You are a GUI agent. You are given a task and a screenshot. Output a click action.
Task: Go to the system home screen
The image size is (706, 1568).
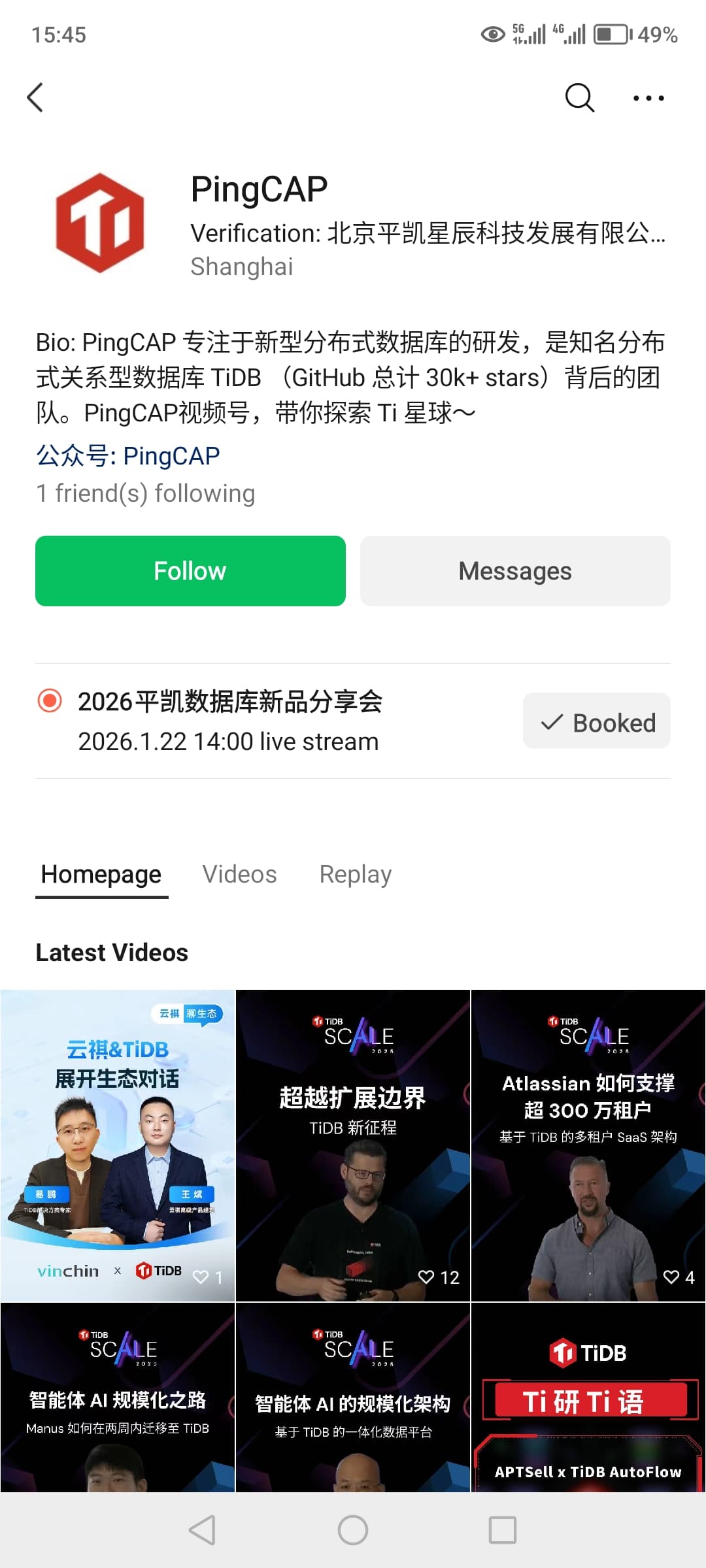(353, 1530)
